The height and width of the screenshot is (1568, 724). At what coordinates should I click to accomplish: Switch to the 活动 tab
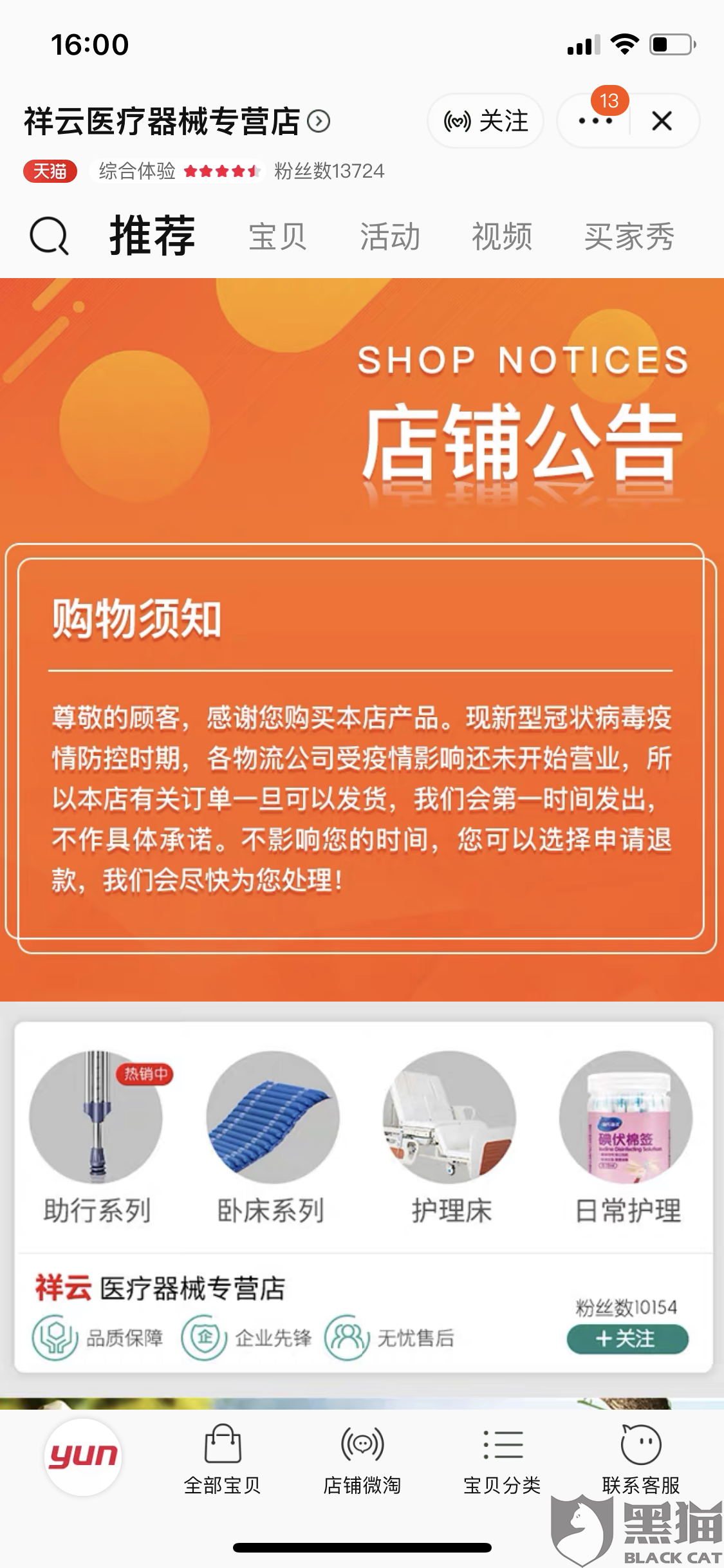click(389, 236)
